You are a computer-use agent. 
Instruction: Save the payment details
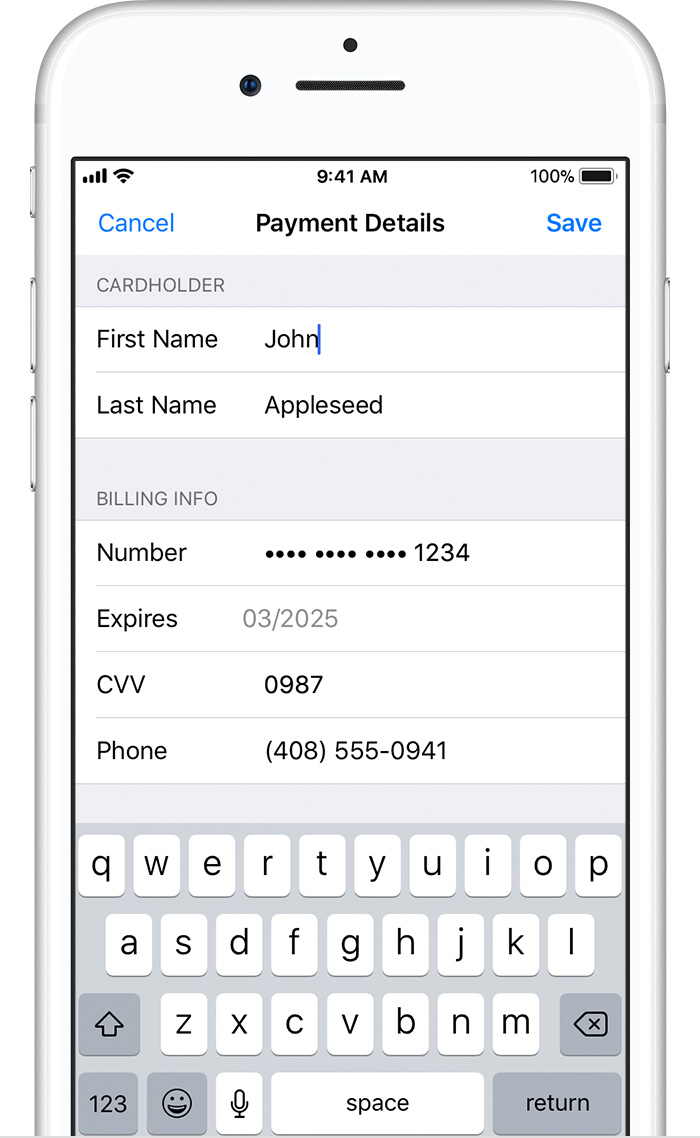click(573, 223)
